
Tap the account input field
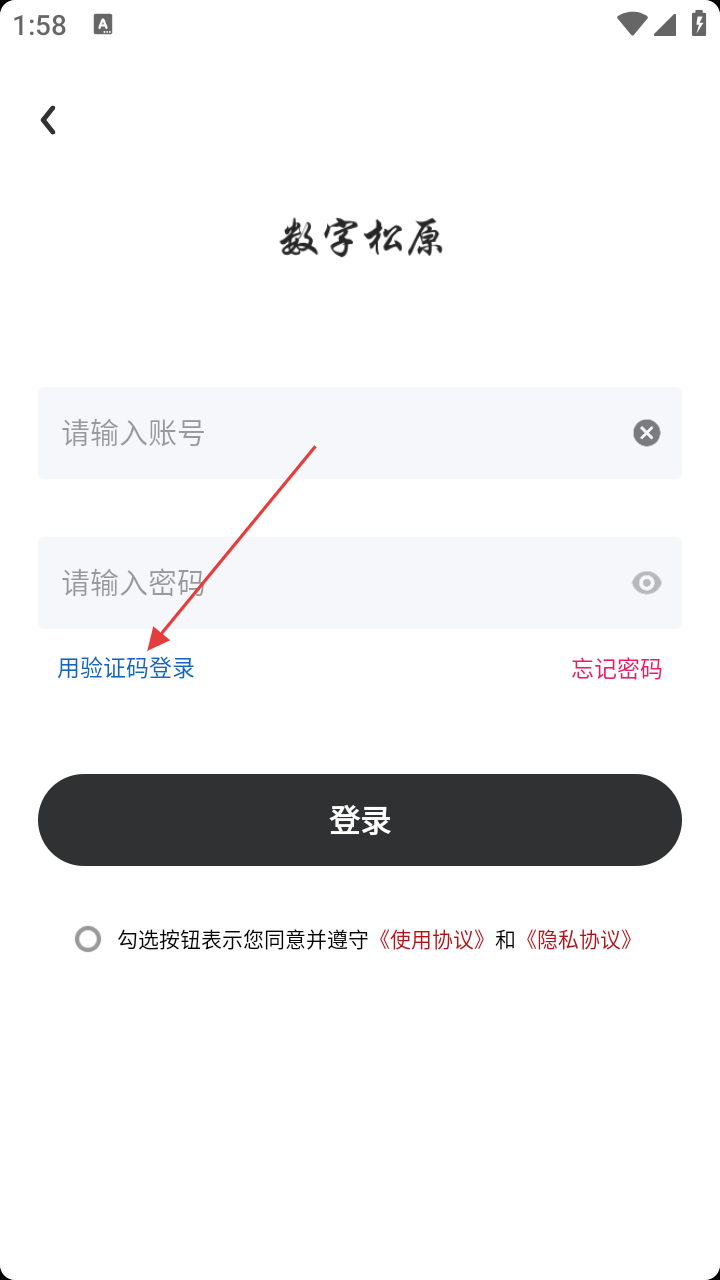[x=330, y=433]
